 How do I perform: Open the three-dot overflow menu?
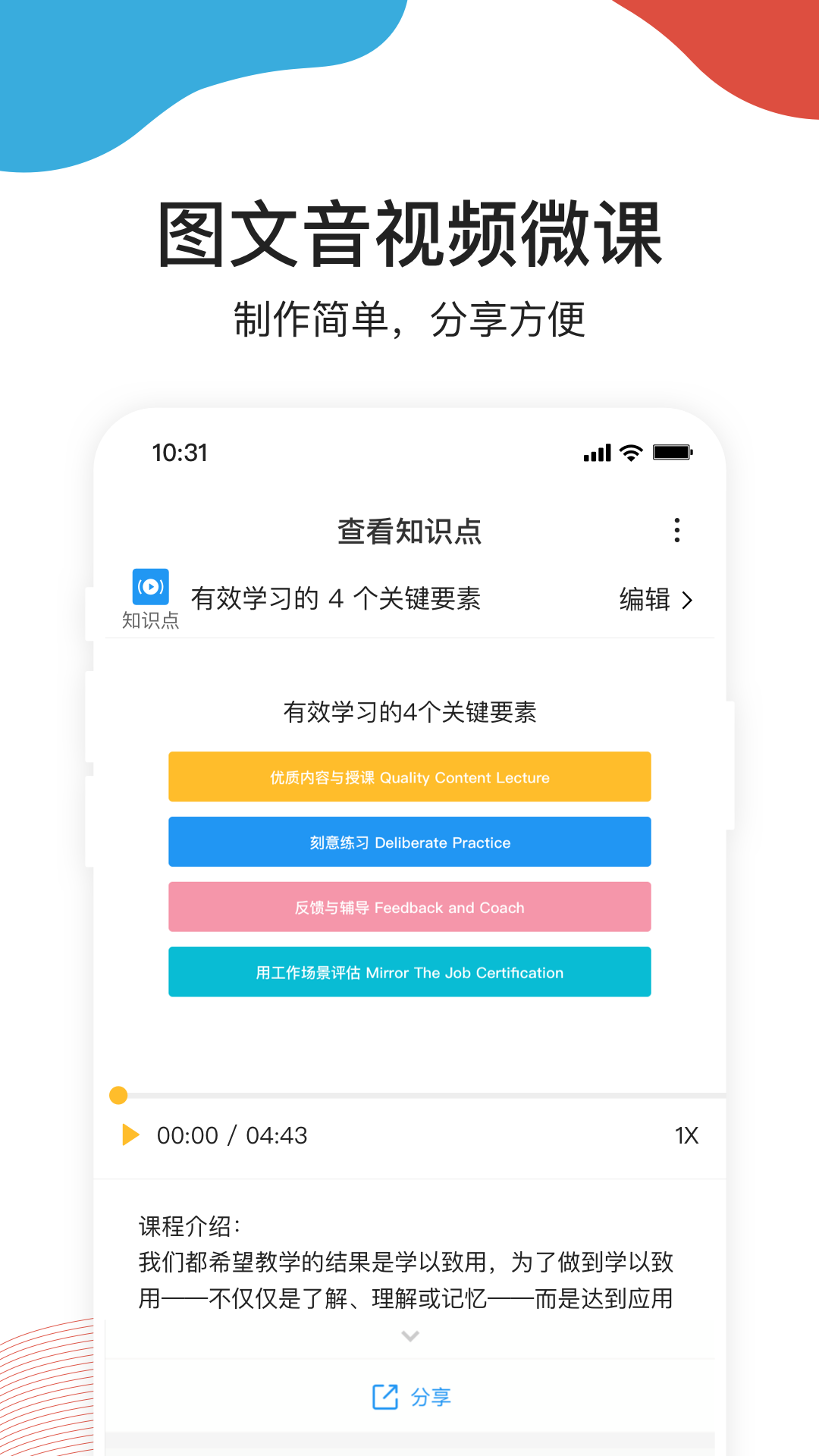[x=677, y=531]
